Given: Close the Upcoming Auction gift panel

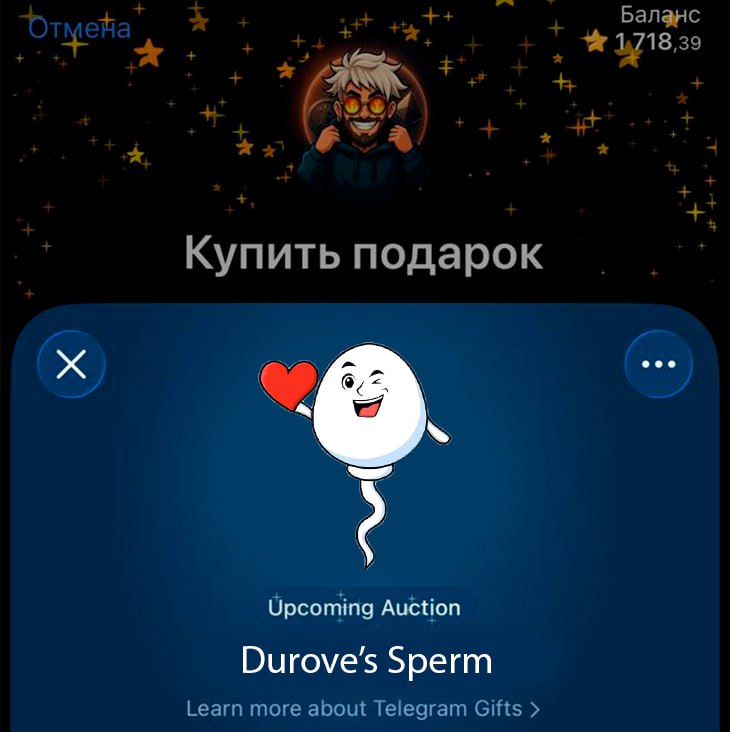Looking at the screenshot, I should pos(71,364).
